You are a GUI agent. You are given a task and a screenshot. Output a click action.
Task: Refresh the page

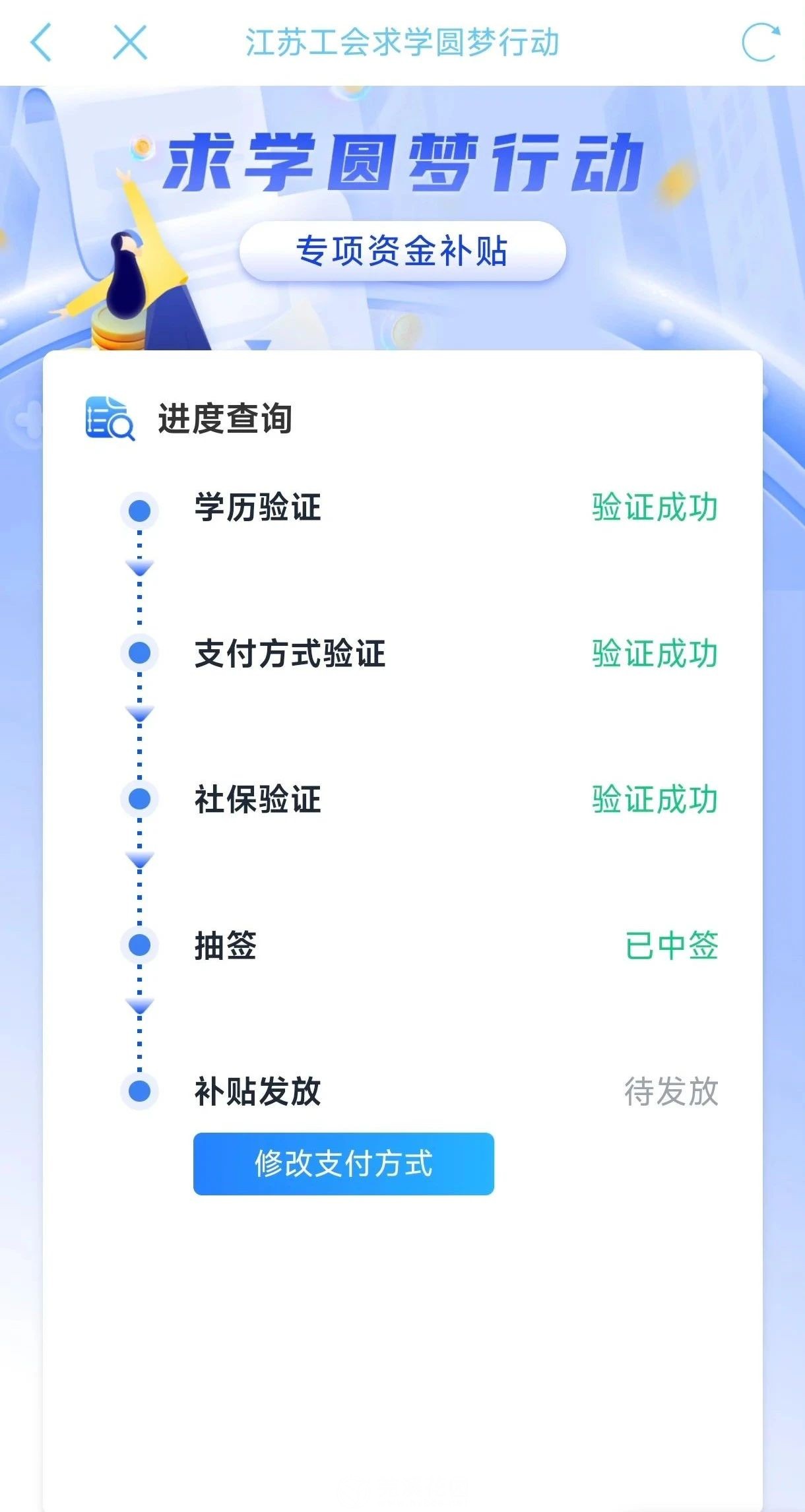point(760,42)
